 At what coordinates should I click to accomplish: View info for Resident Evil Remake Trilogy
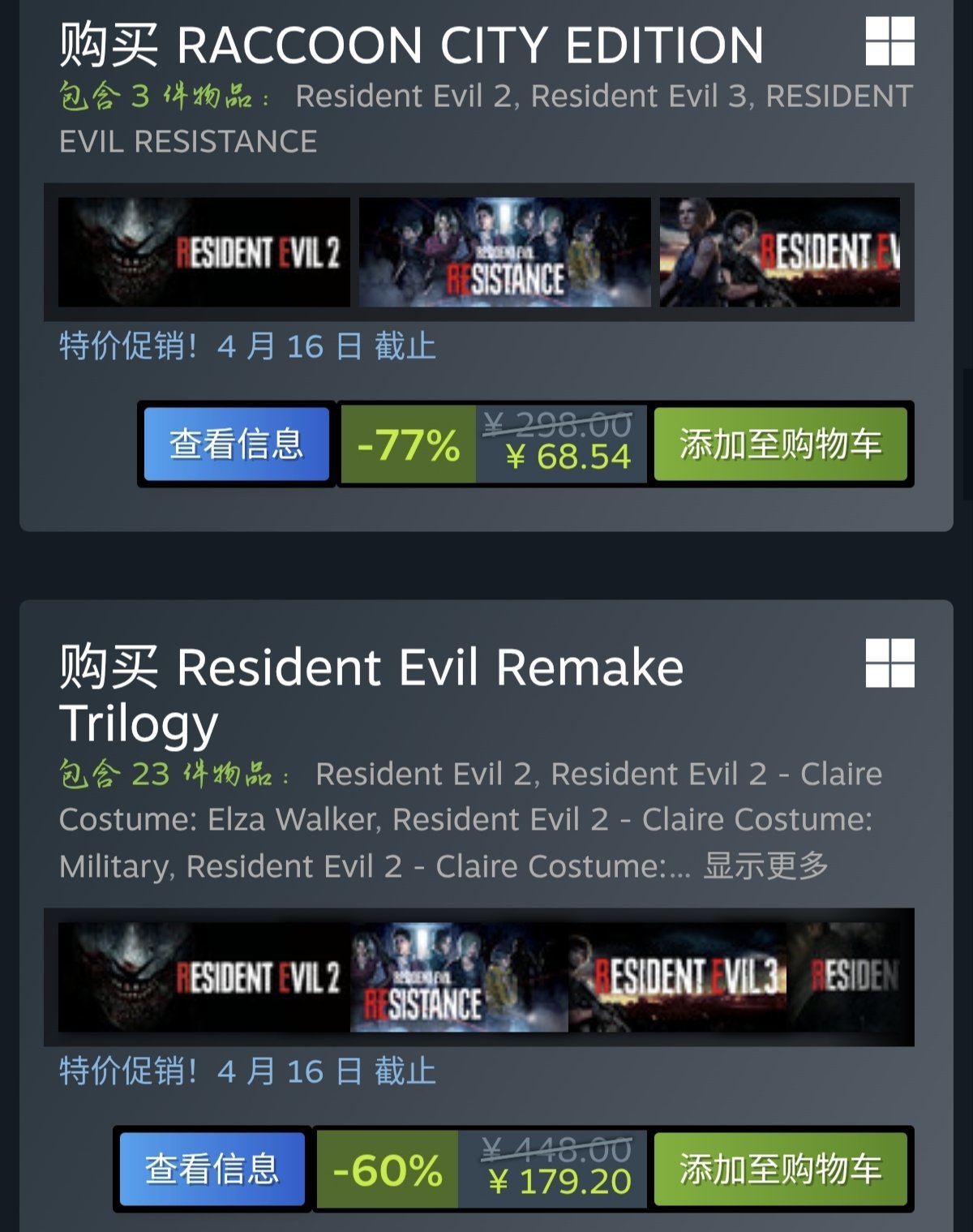(x=212, y=1169)
